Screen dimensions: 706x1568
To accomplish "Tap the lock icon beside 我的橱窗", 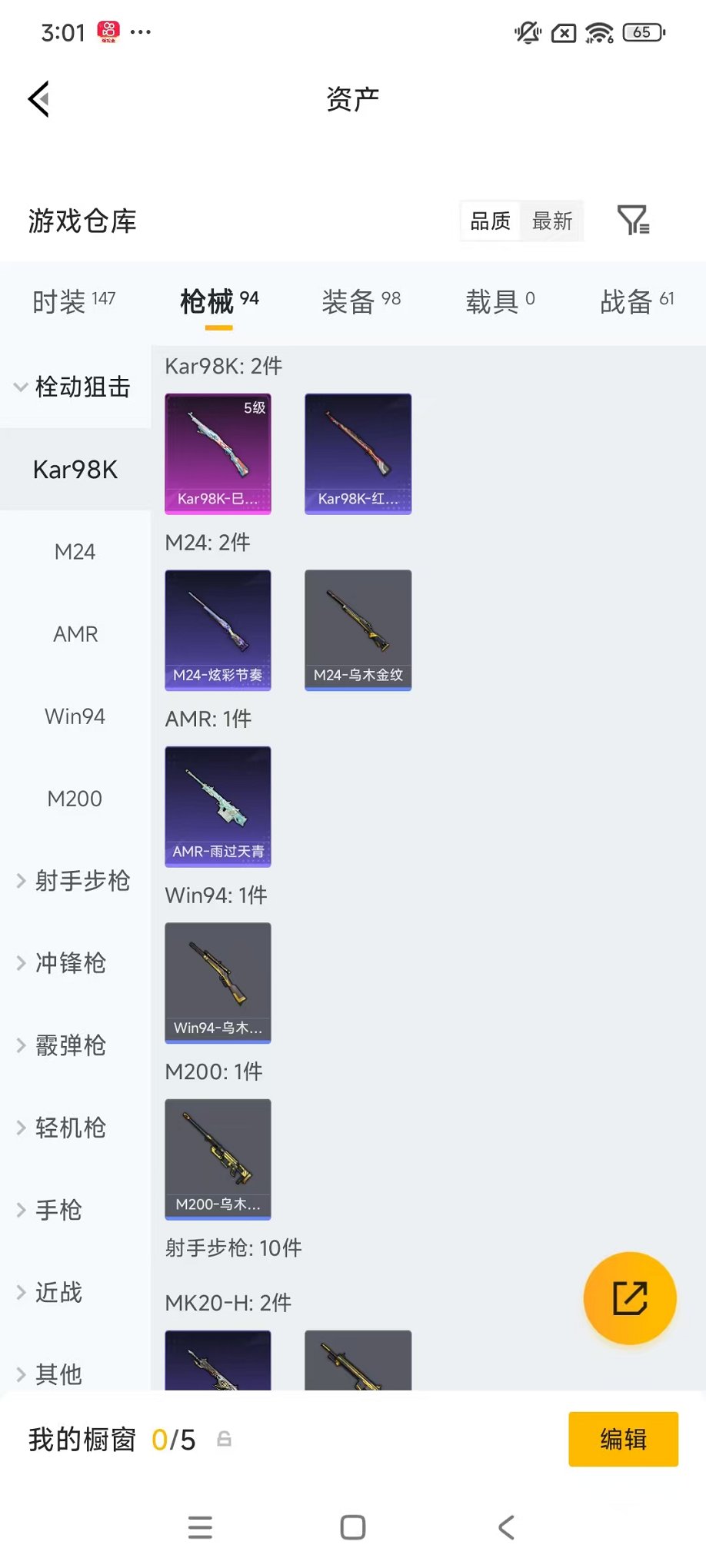I will [x=224, y=1439].
